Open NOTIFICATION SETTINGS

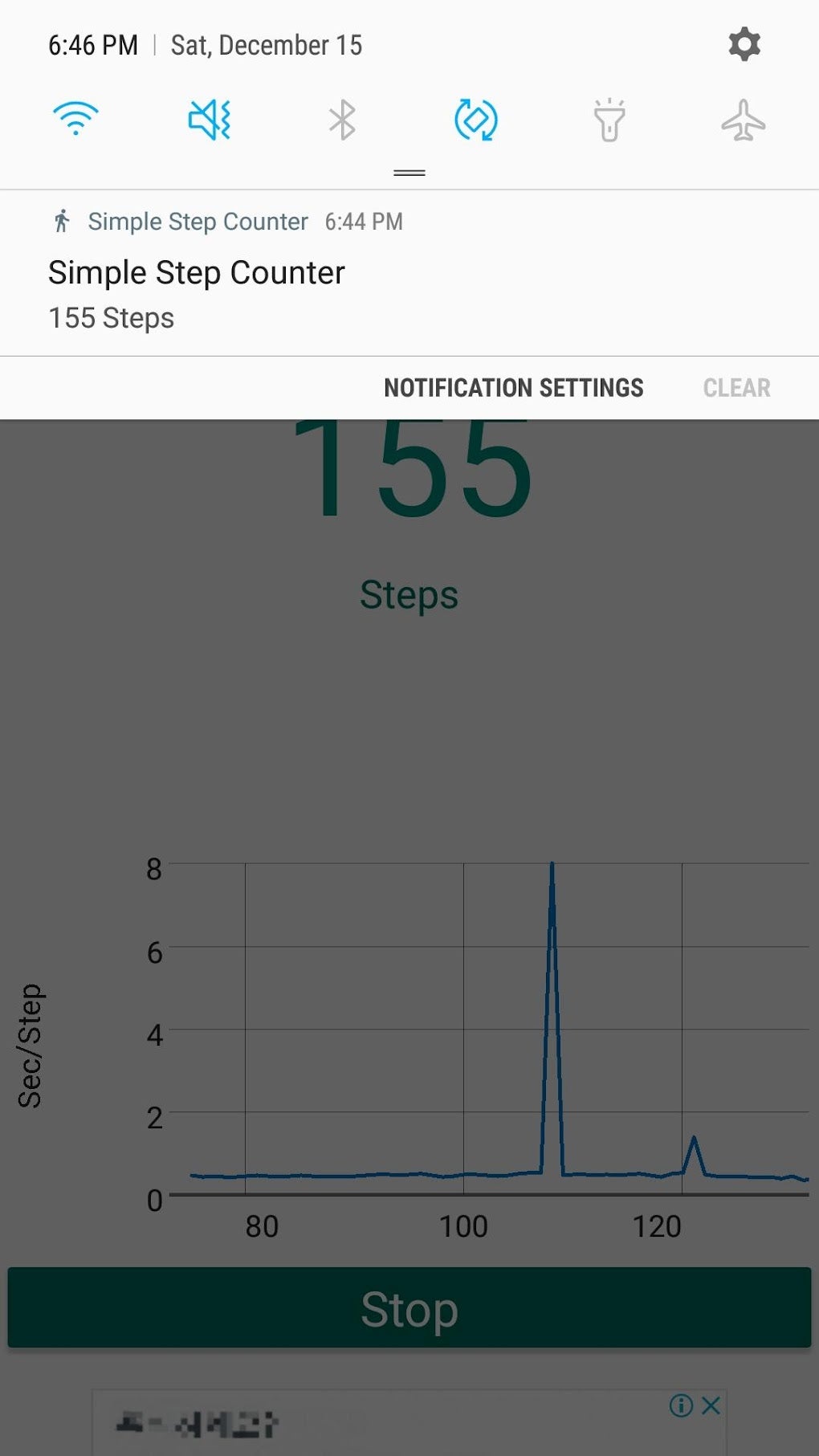pos(514,387)
